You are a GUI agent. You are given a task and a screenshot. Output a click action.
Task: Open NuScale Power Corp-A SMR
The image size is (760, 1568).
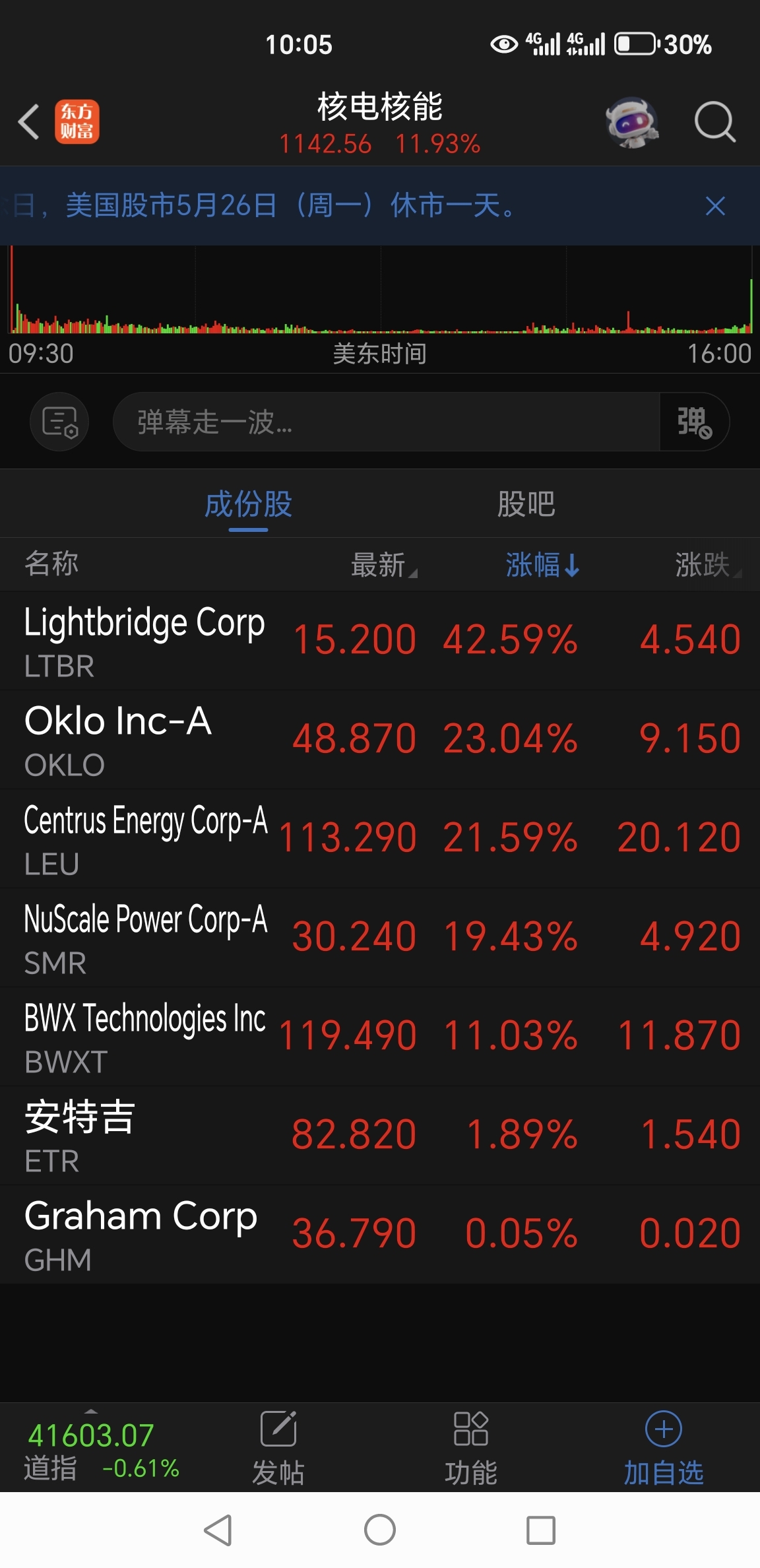[x=380, y=938]
